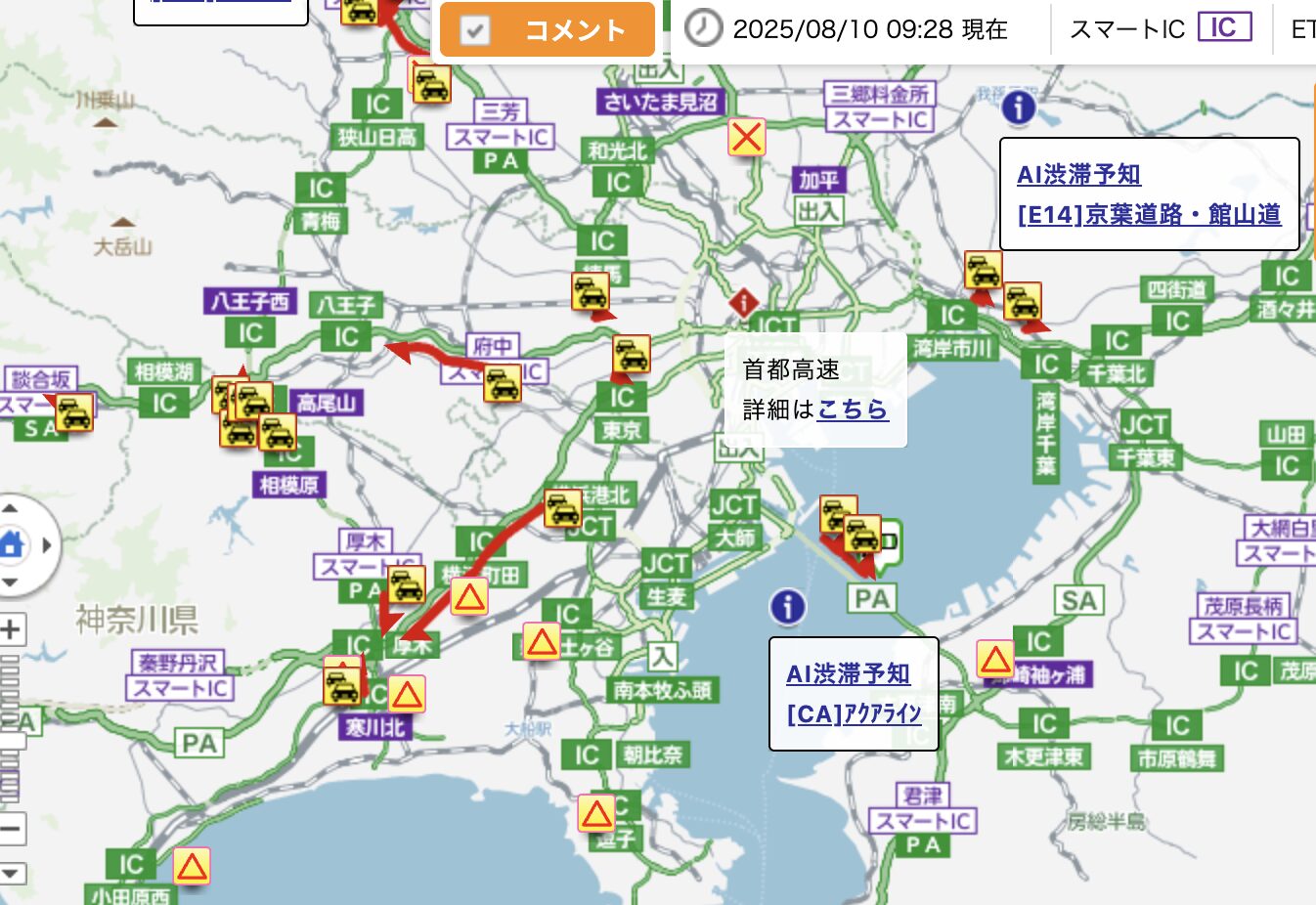Open the AI渋滞予知 アクアライン link

click(853, 694)
